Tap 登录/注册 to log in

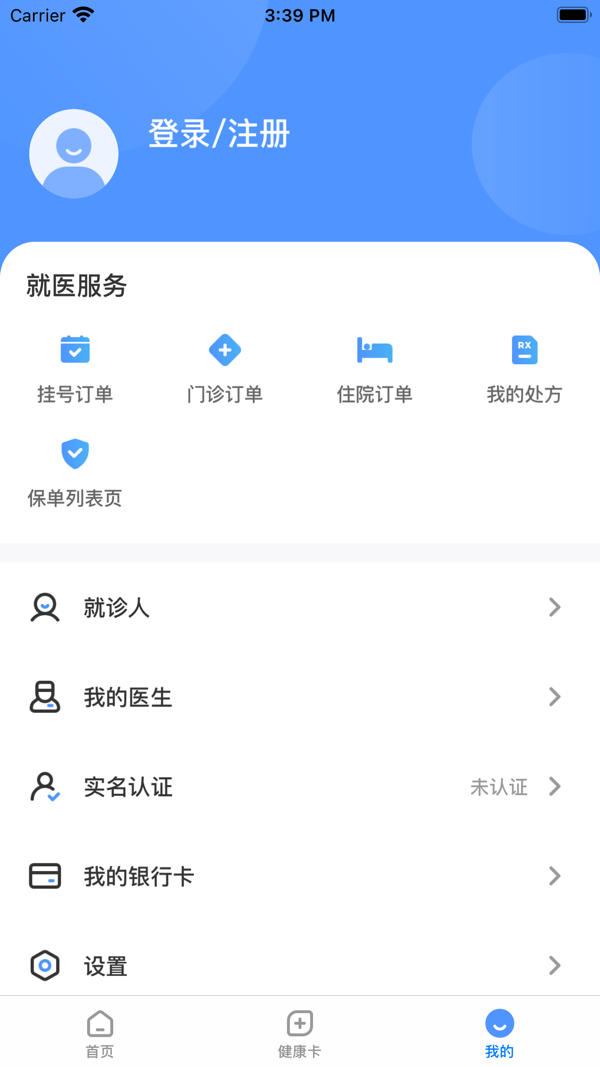click(219, 134)
